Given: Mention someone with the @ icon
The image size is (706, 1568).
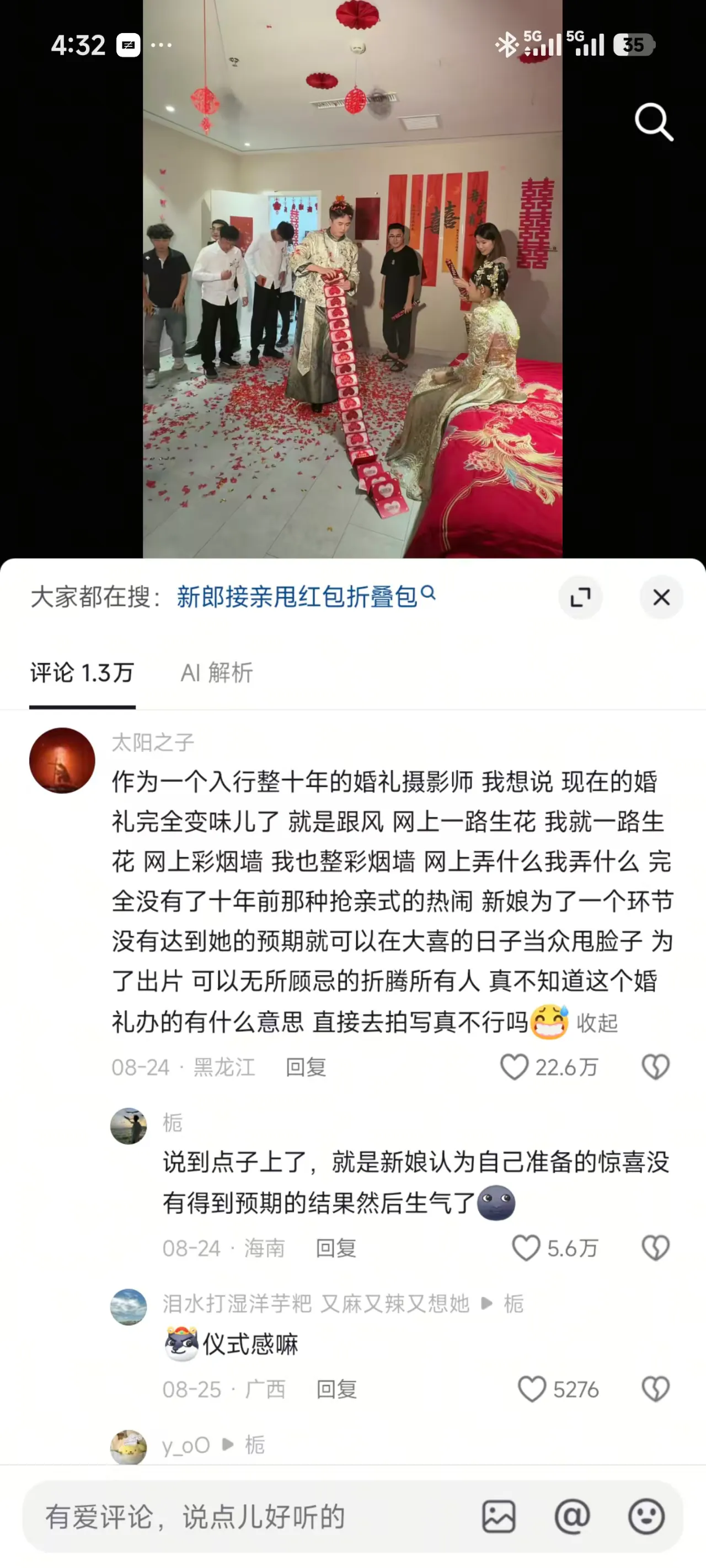Looking at the screenshot, I should click(572, 1516).
